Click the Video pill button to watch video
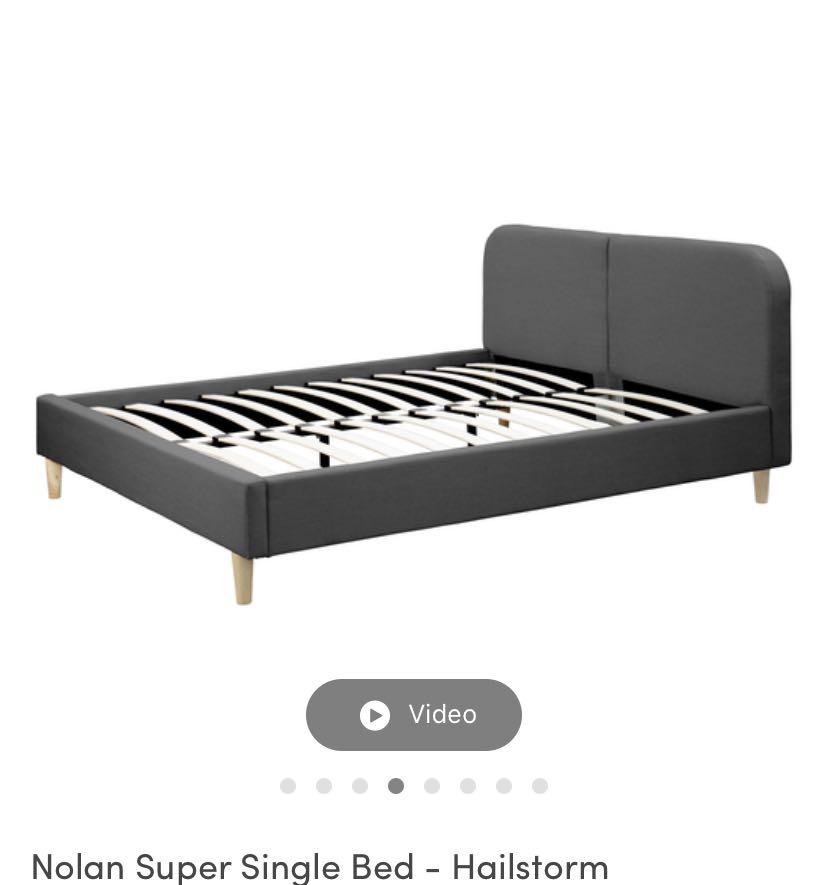The image size is (828, 885). coord(413,714)
